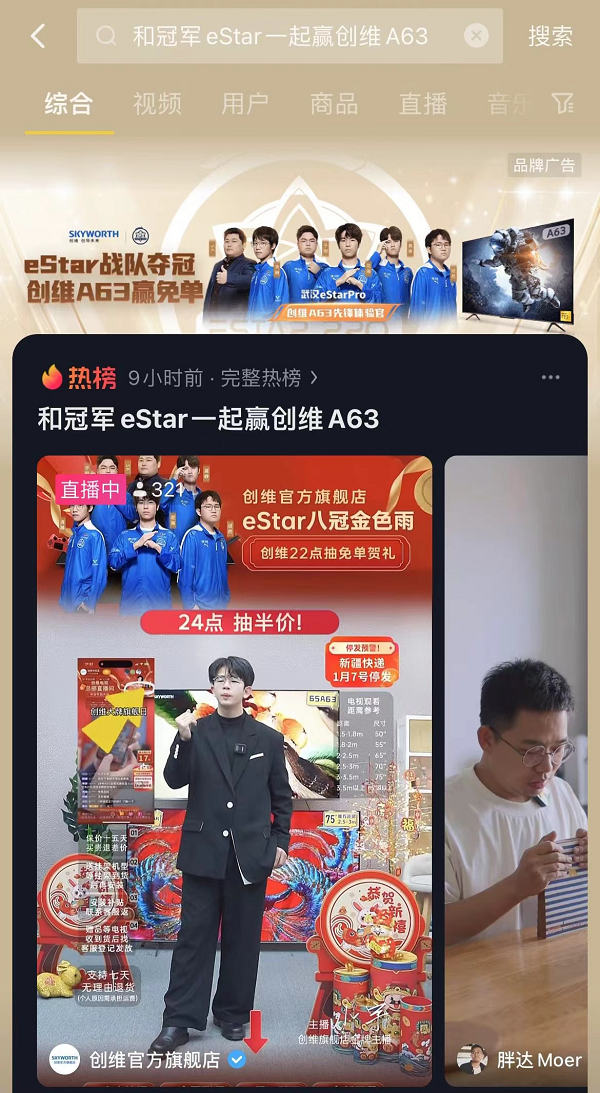600x1093 pixels.
Task: Open the 创维官方旗舰店 profile name
Action: click(154, 1060)
